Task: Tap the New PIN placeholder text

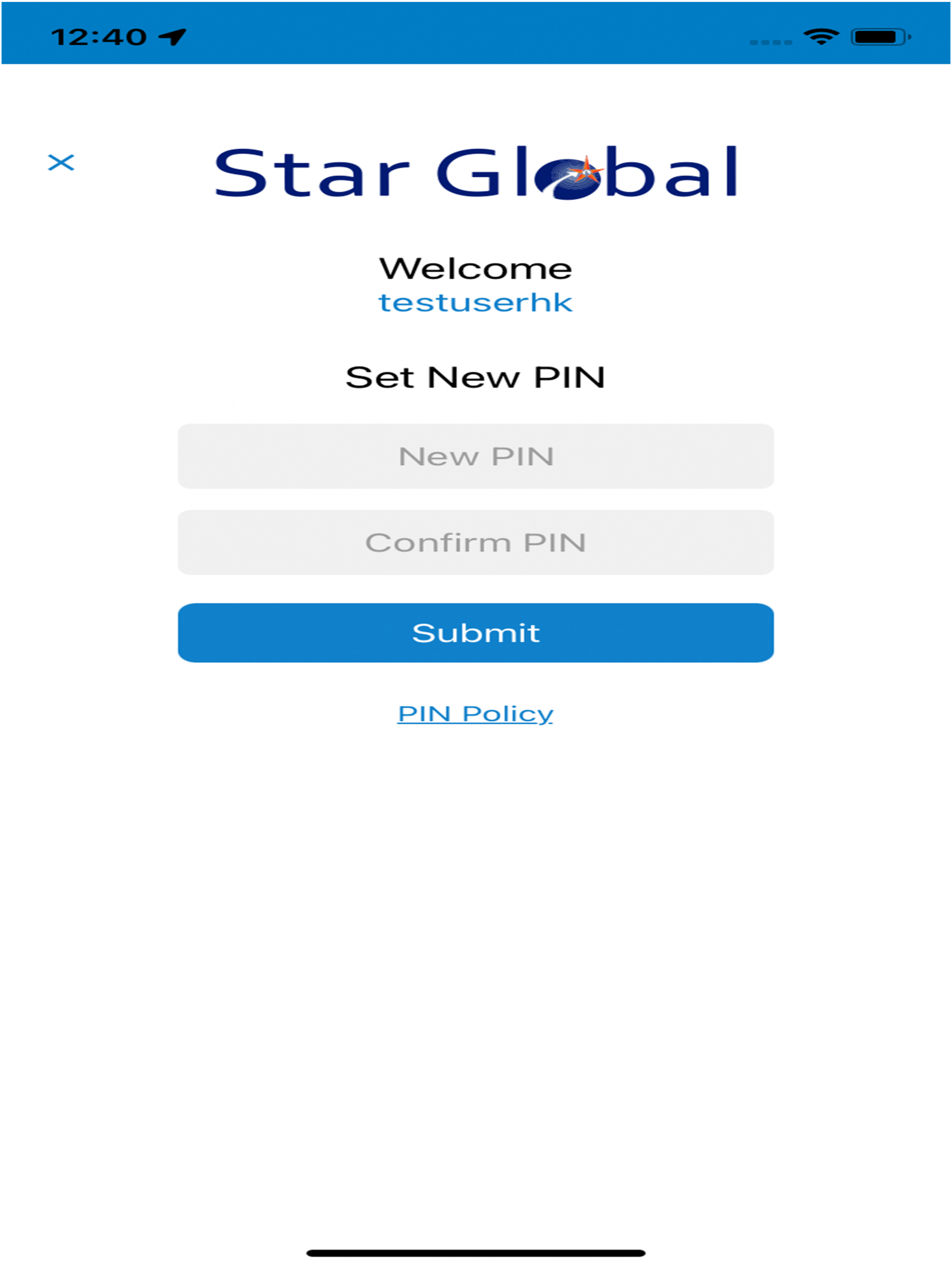Action: pyautogui.click(x=476, y=456)
